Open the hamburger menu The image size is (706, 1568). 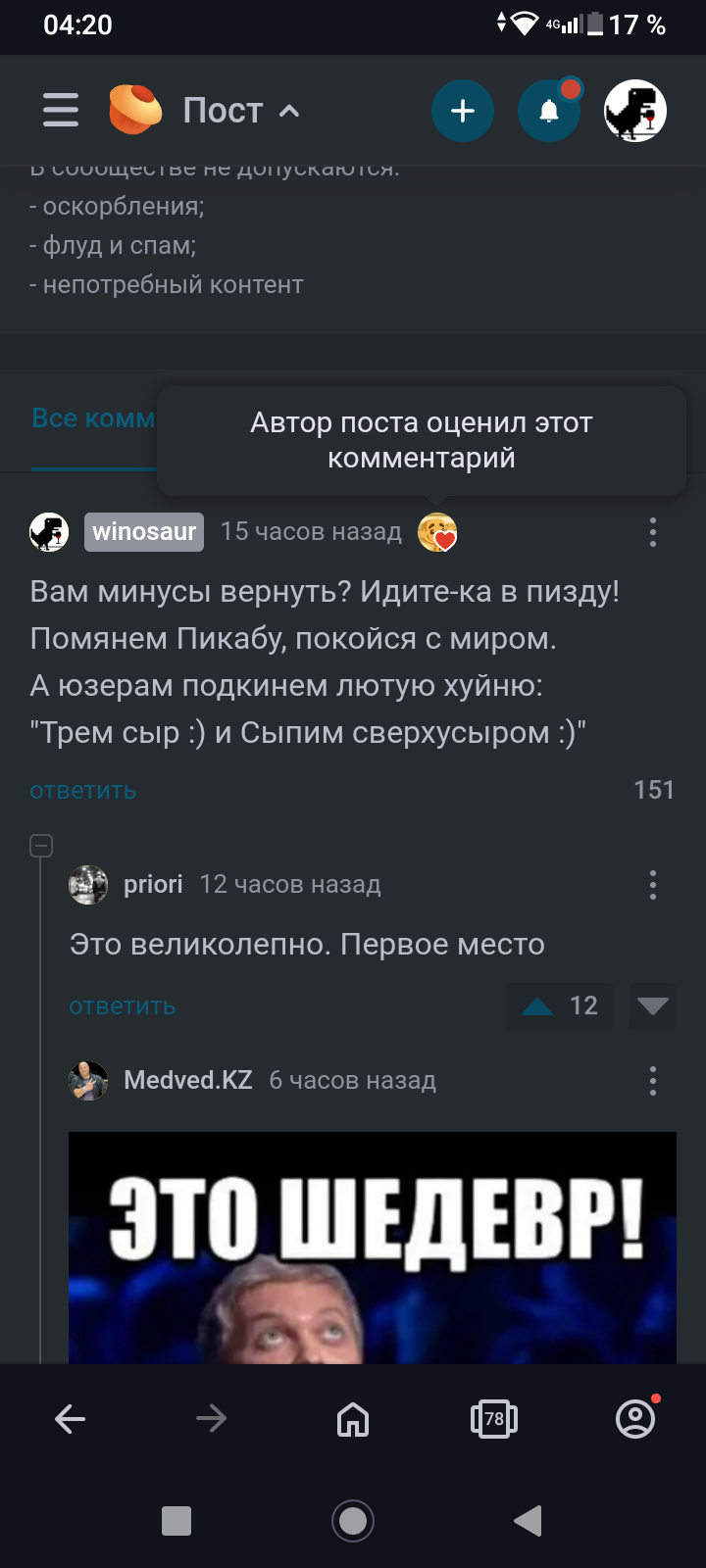pos(61,110)
